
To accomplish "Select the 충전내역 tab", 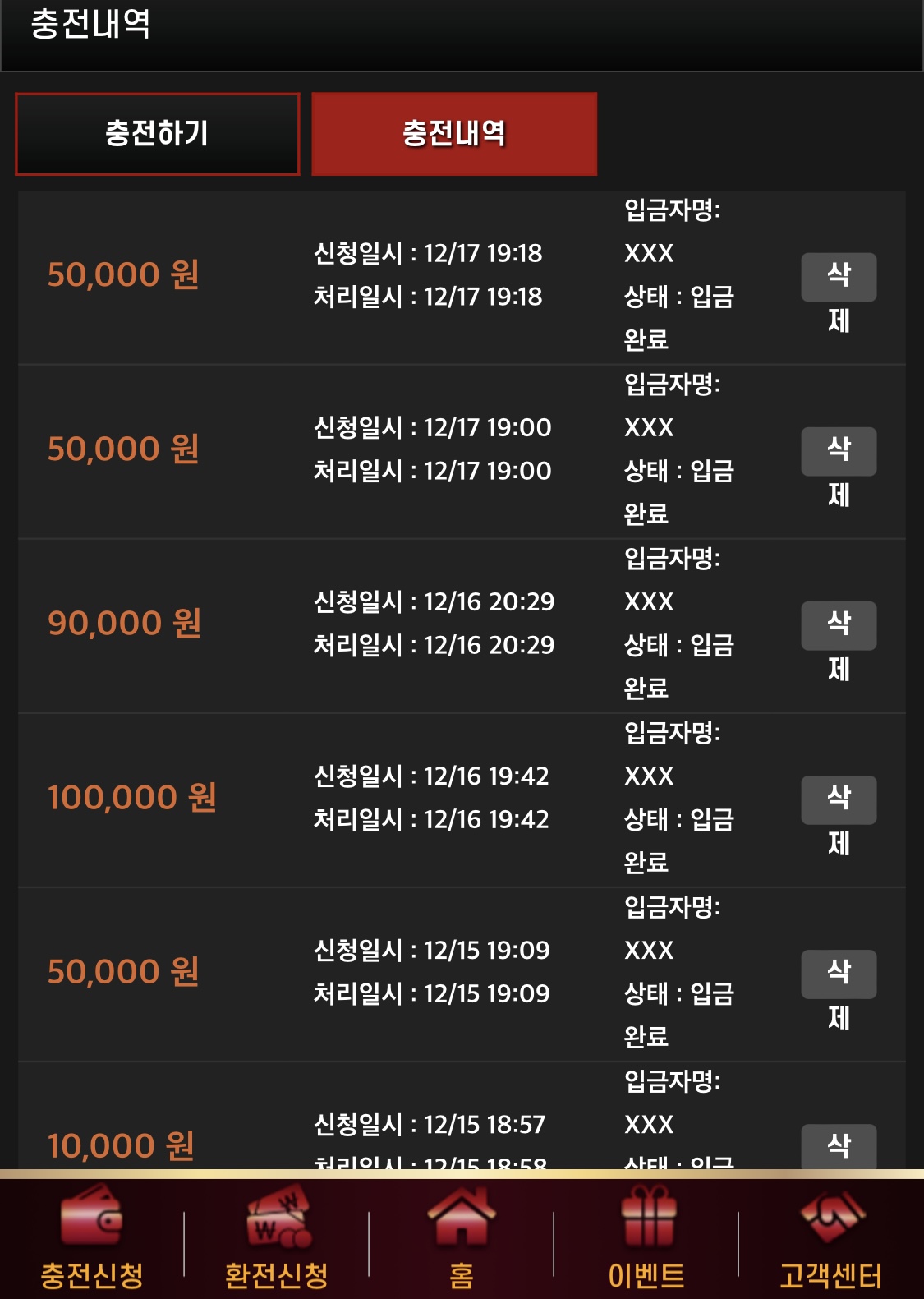I will point(454,134).
